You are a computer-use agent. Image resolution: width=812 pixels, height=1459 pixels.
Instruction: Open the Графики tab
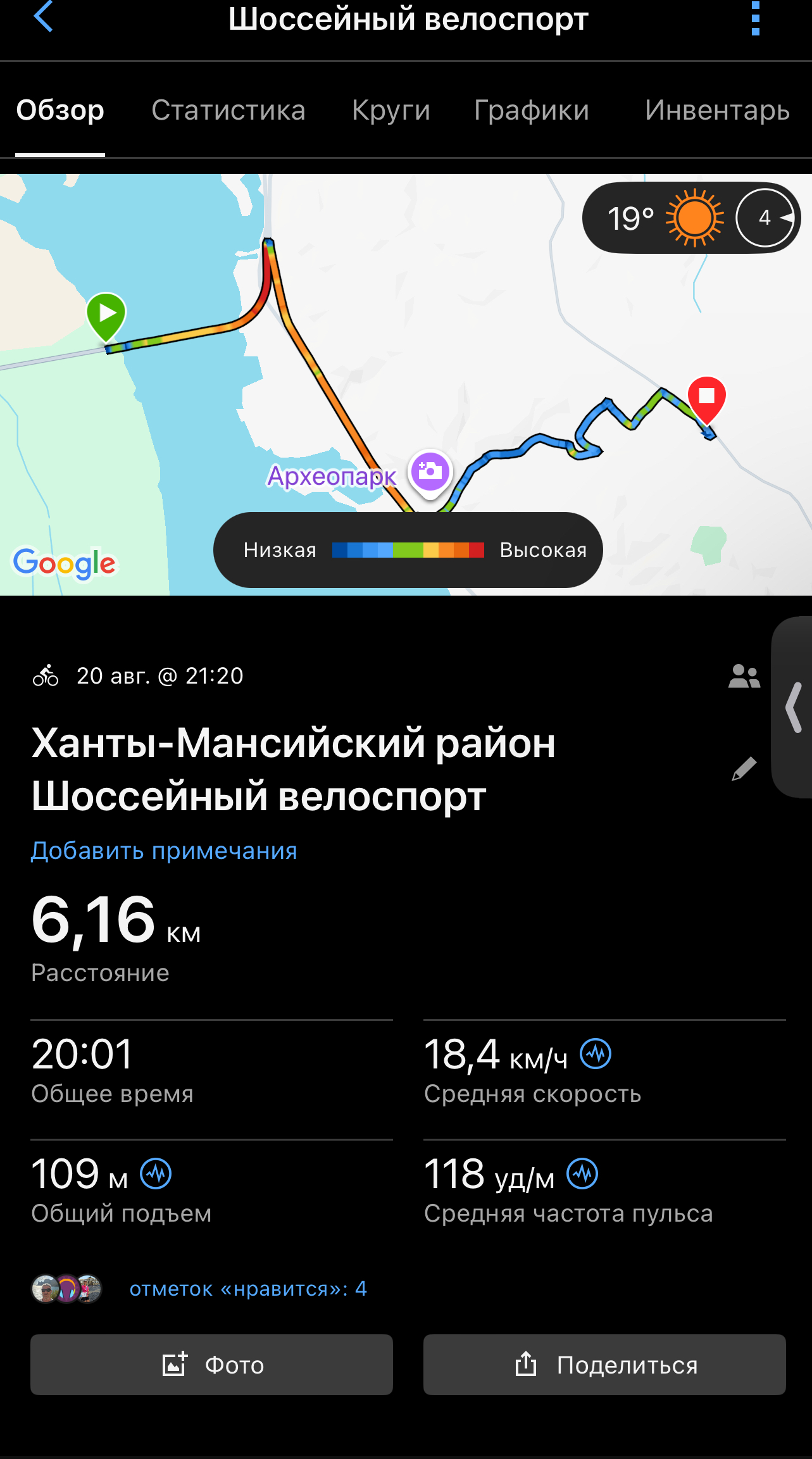(532, 110)
